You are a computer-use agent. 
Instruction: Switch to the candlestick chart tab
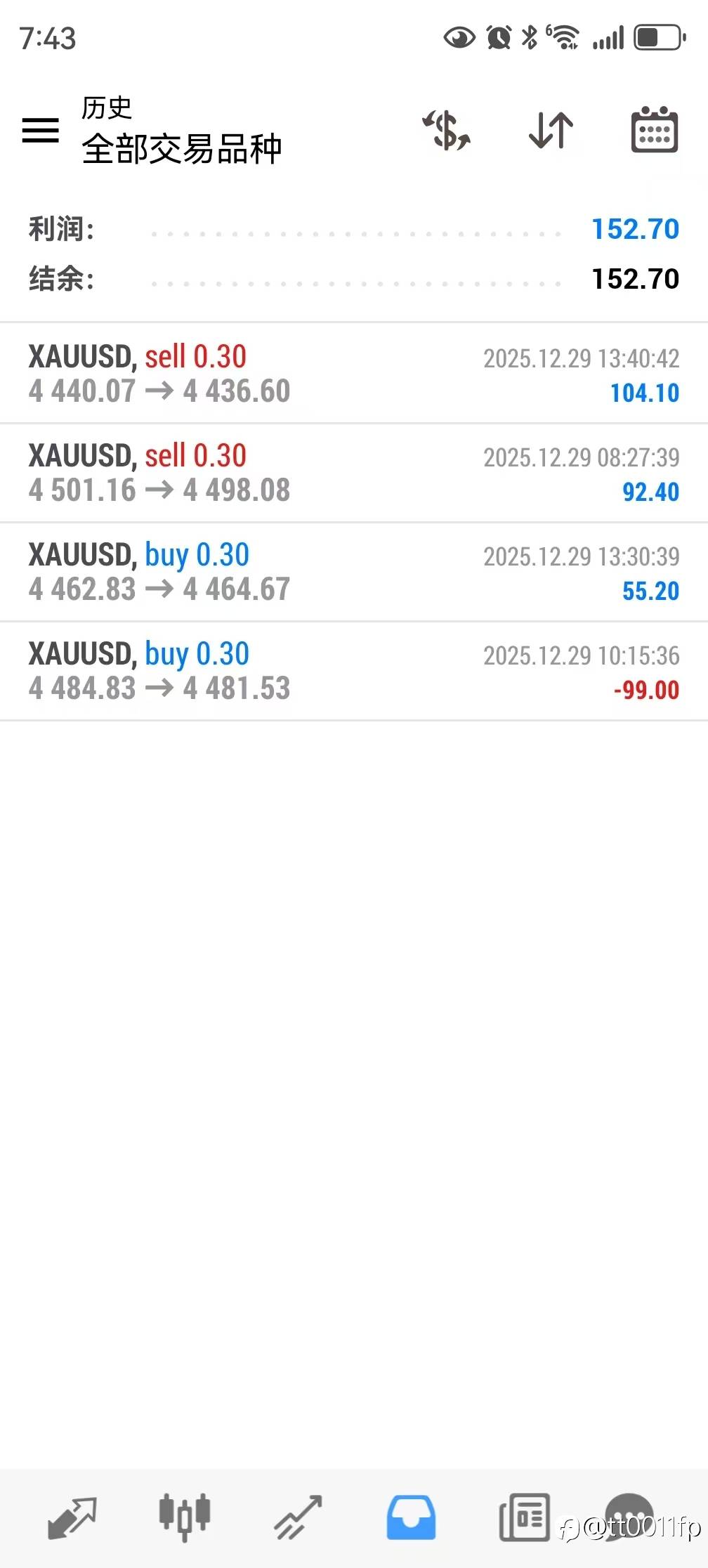[184, 1517]
